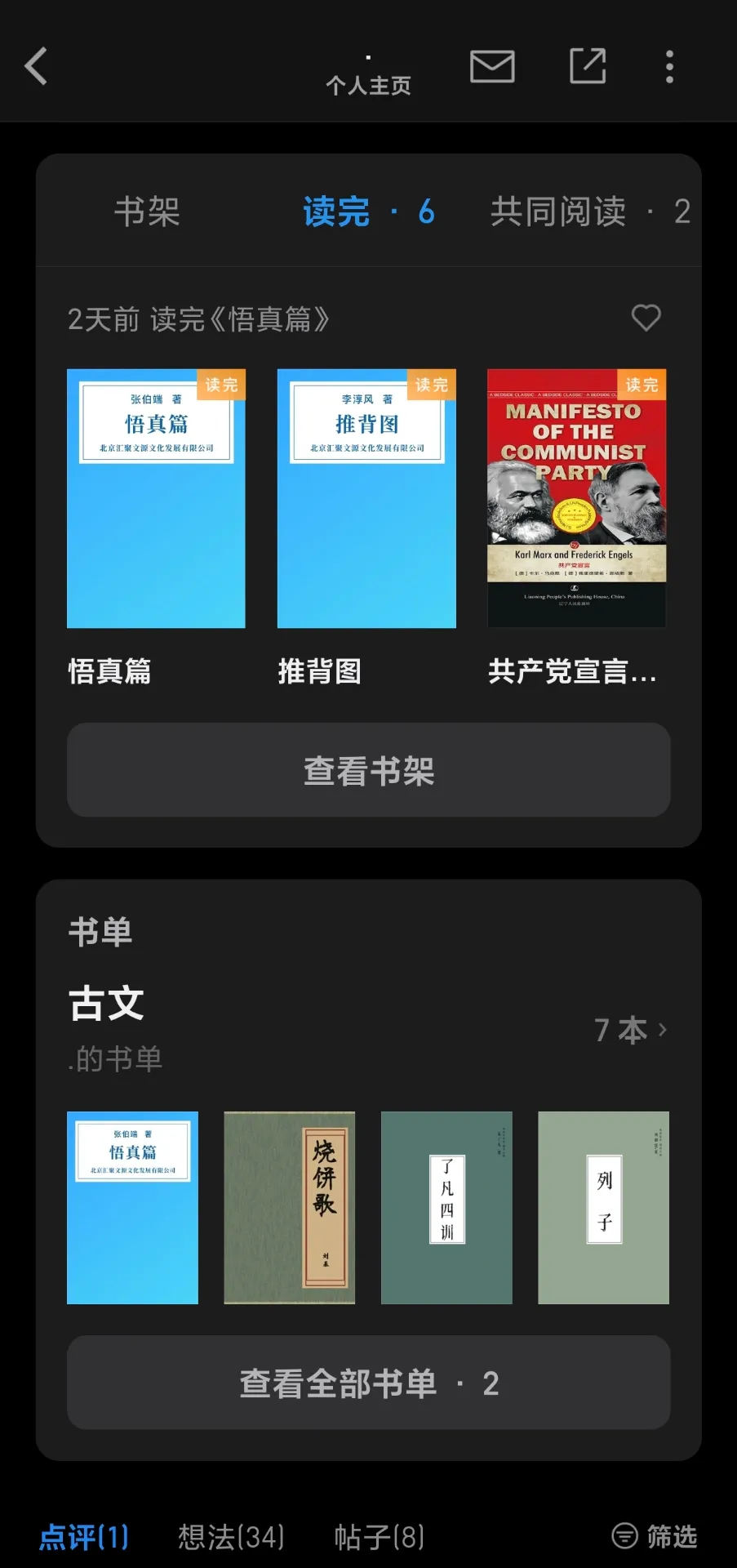Like the 读完《悟真篇》activity with the heart
This screenshot has height=1568, width=737.
click(x=645, y=318)
